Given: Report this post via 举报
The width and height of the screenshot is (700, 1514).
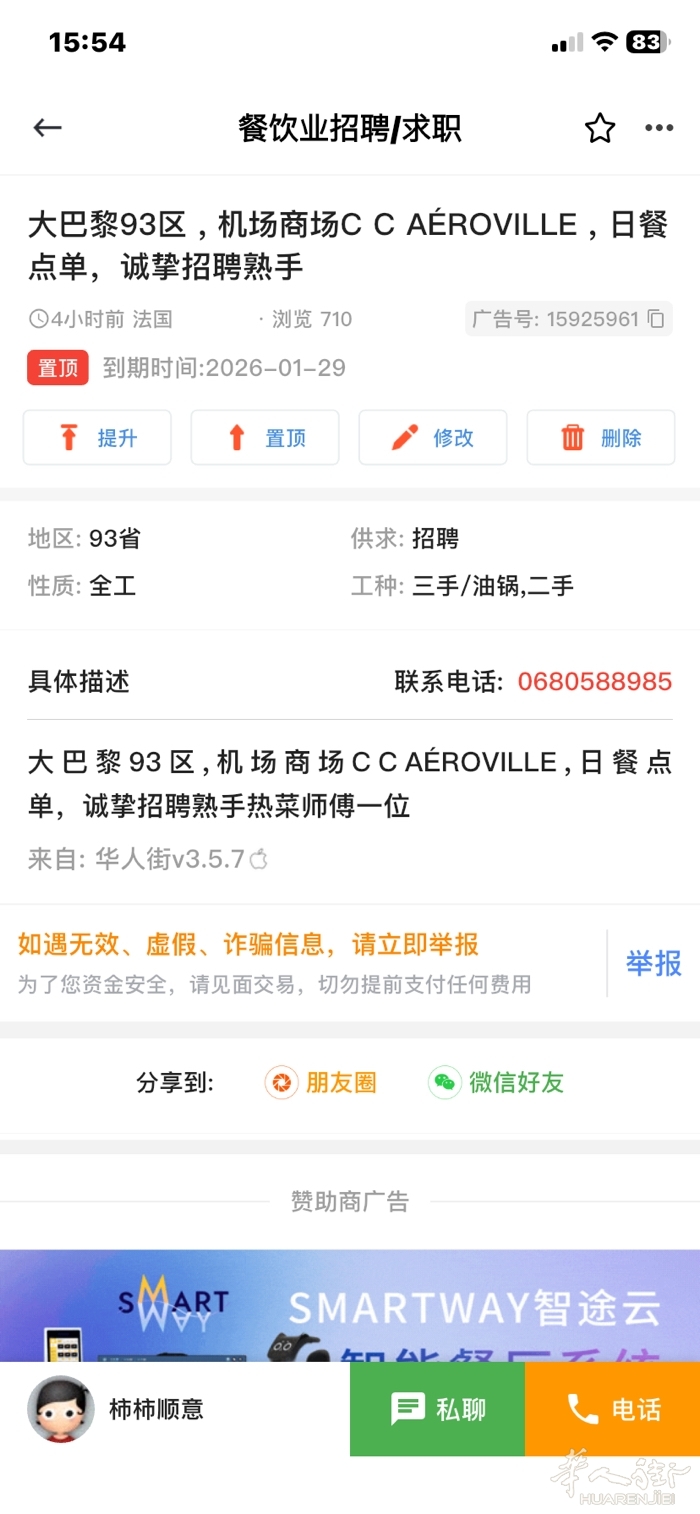Looking at the screenshot, I should pyautogui.click(x=653, y=963).
